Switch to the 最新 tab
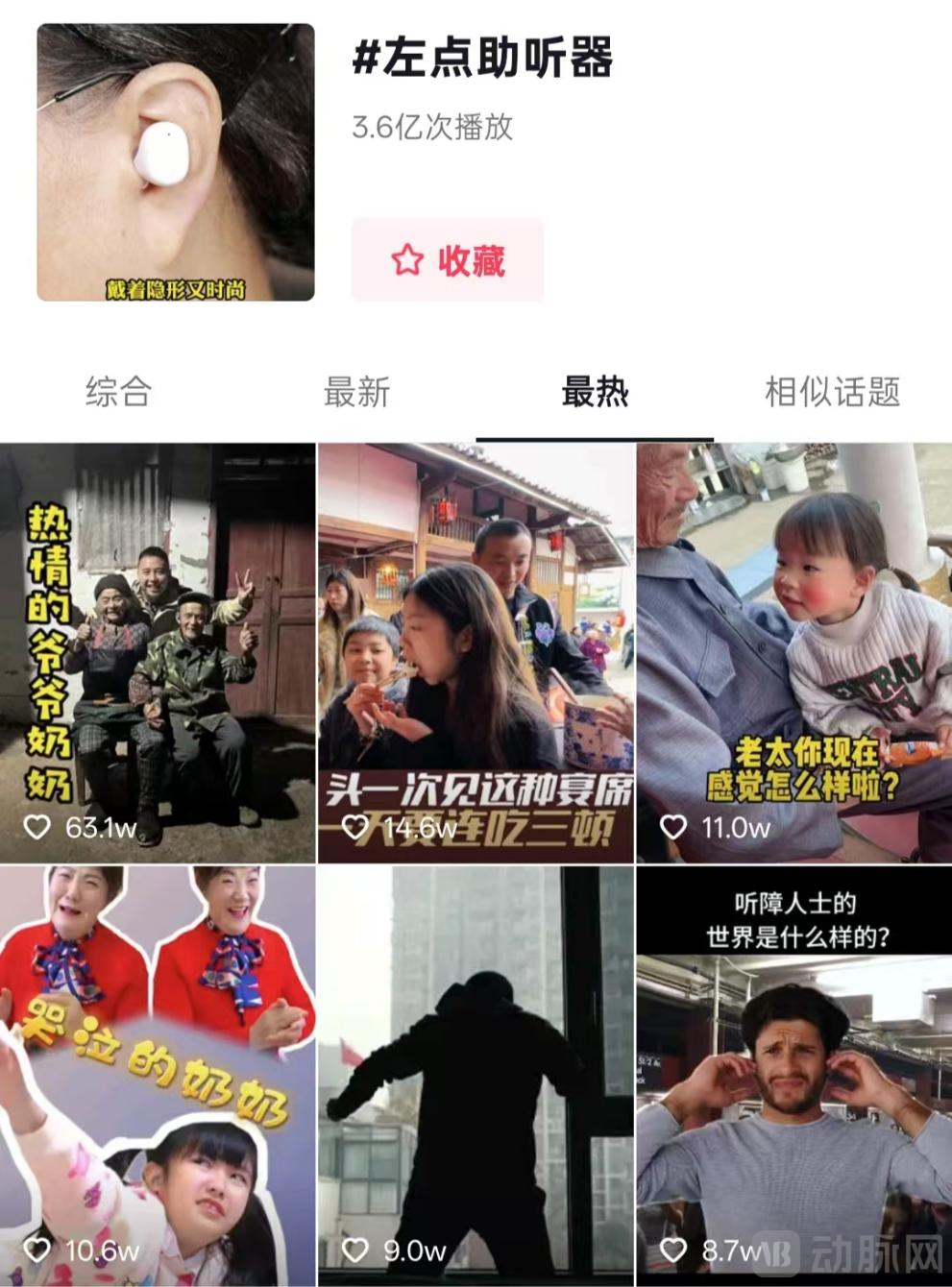952x1287 pixels. [356, 392]
